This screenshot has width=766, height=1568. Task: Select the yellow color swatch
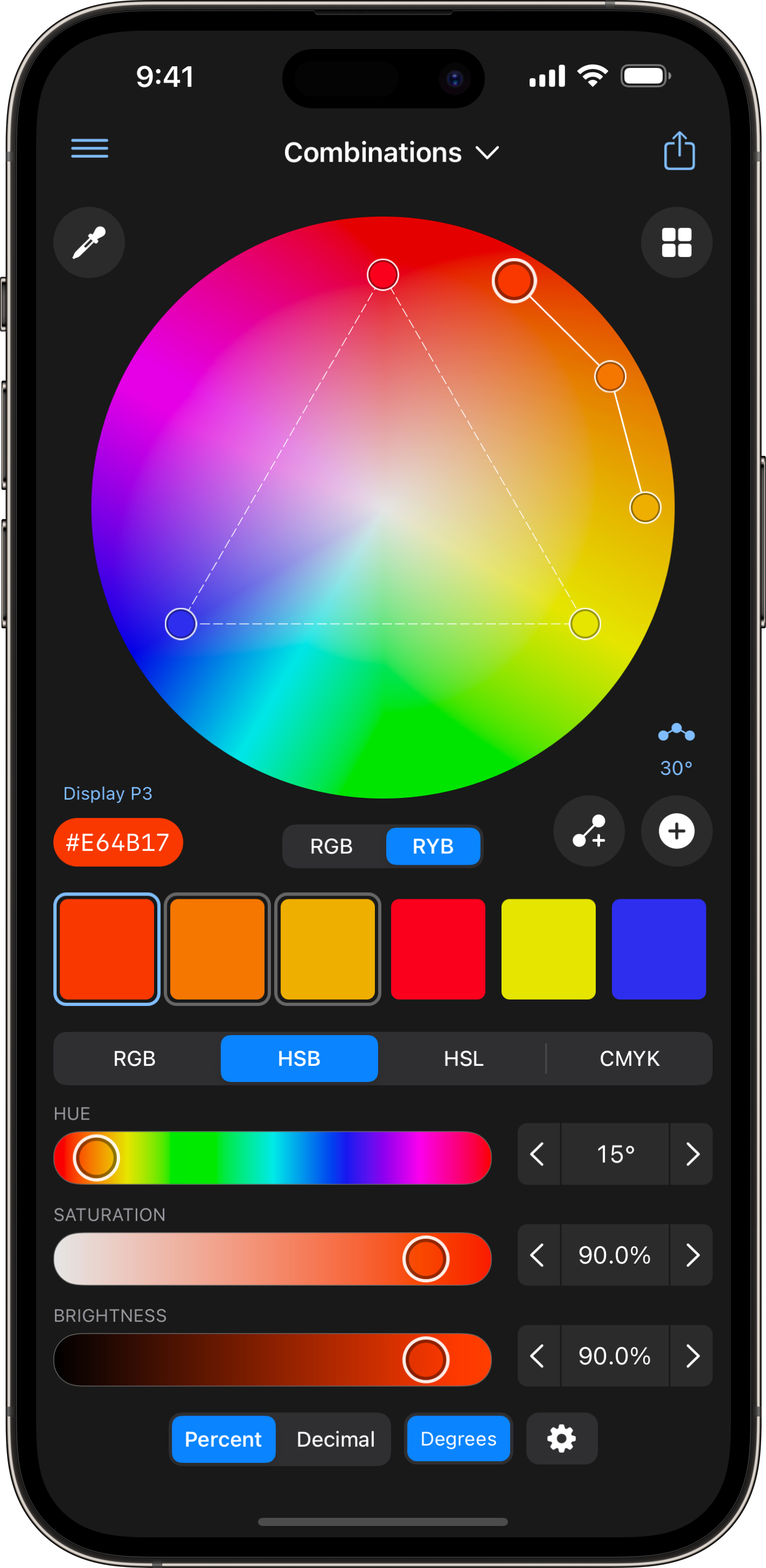tap(548, 948)
